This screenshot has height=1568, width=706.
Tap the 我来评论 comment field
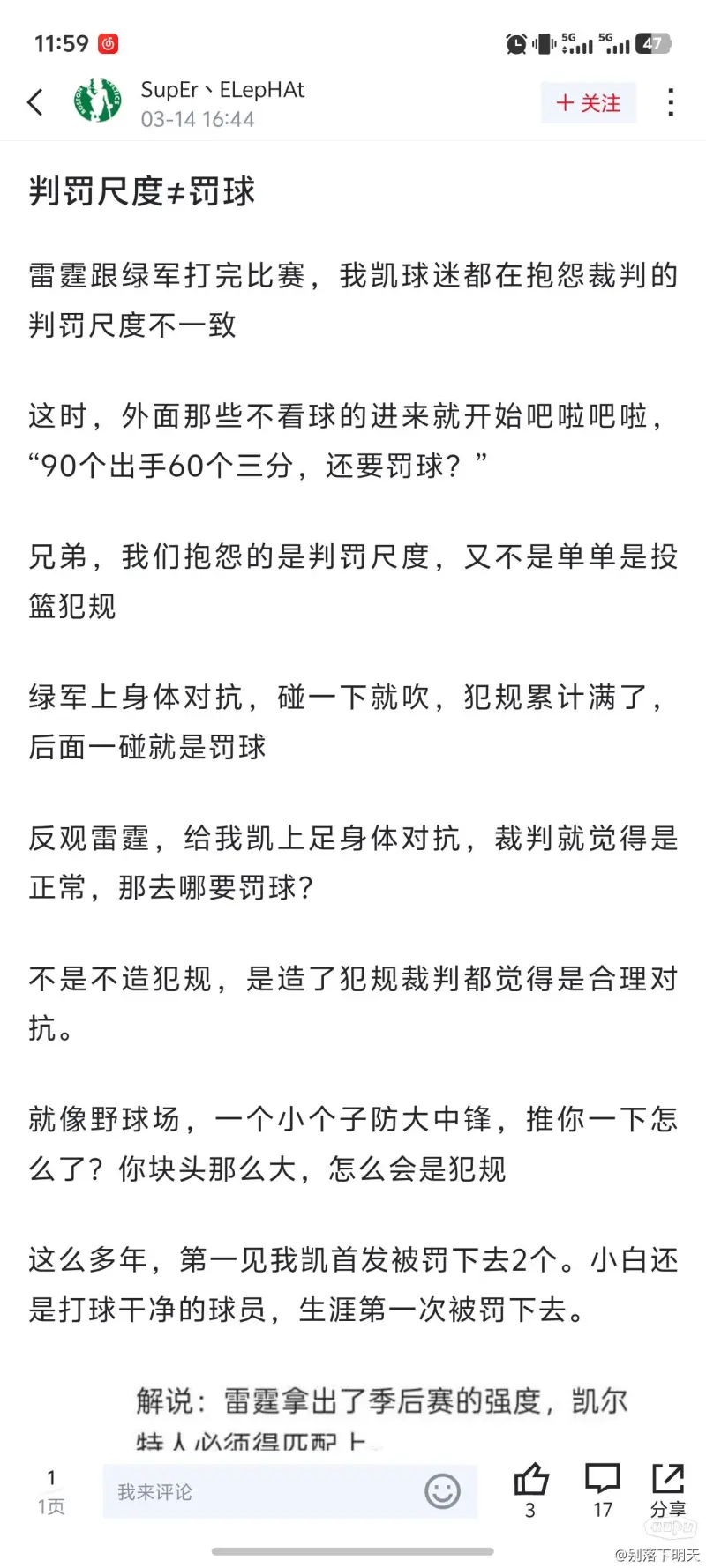click(x=290, y=1491)
